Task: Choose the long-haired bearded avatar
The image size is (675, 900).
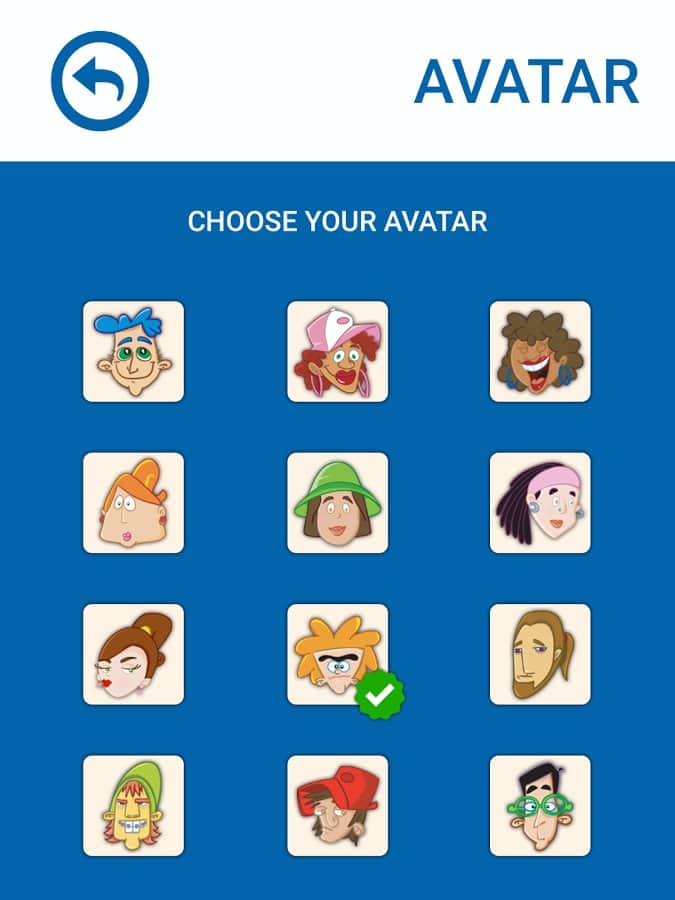Action: click(x=540, y=654)
